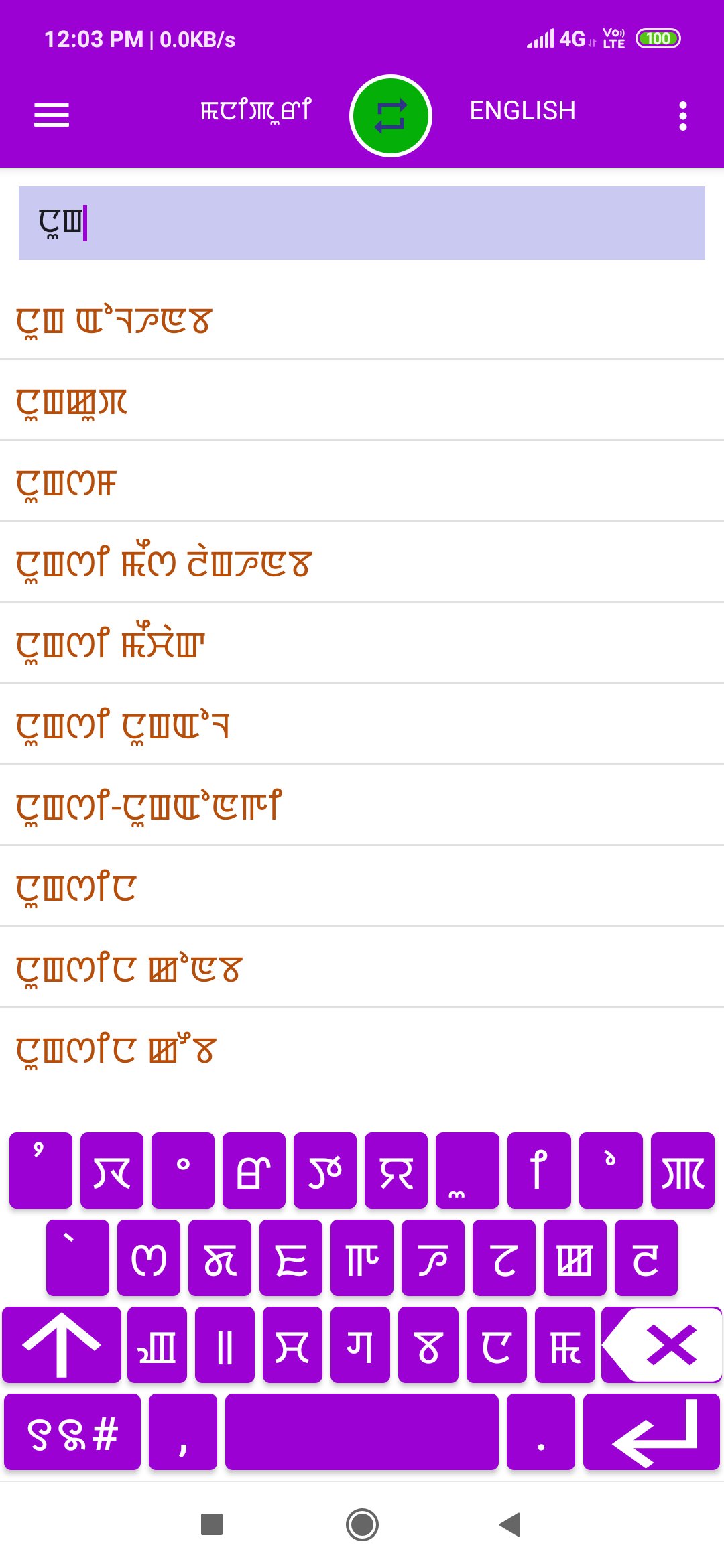Open the suggestion ꯌꯨꯝꯁꯤꯅ
Screen dimensions: 724x1568
[76, 887]
